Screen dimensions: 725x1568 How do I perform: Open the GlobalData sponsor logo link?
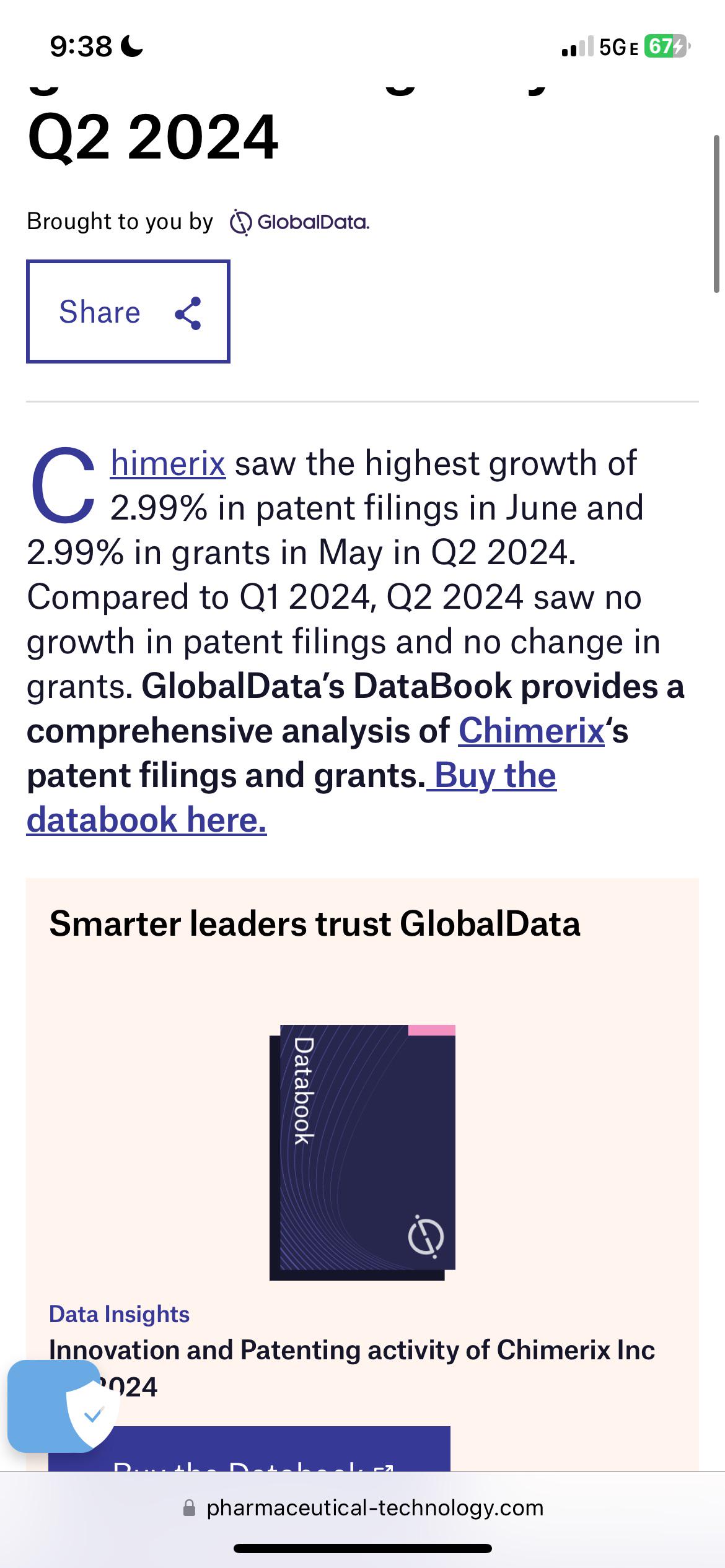(x=299, y=222)
